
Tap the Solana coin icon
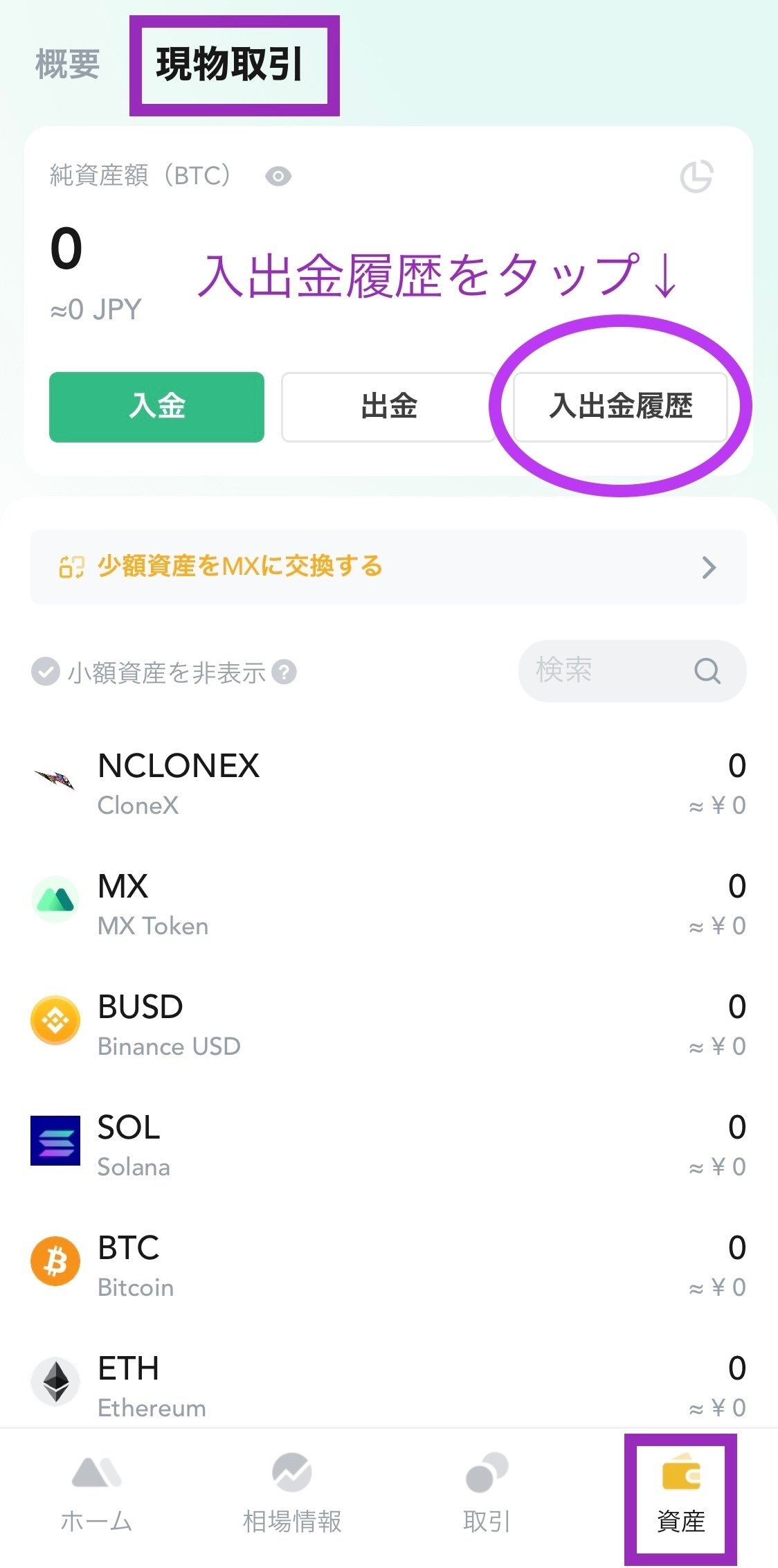tap(55, 1142)
